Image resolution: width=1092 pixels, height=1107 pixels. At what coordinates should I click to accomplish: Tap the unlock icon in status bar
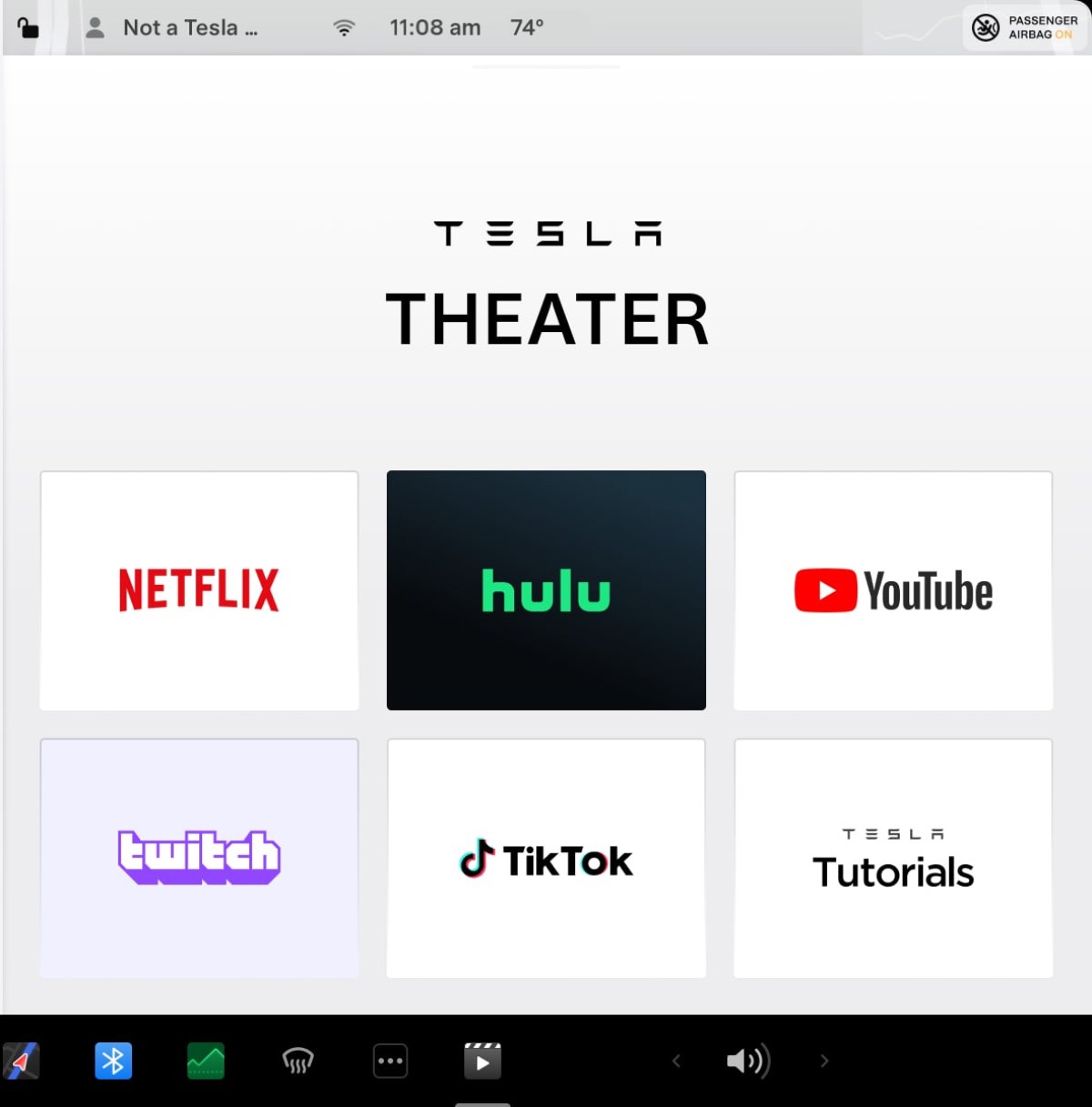(27, 27)
